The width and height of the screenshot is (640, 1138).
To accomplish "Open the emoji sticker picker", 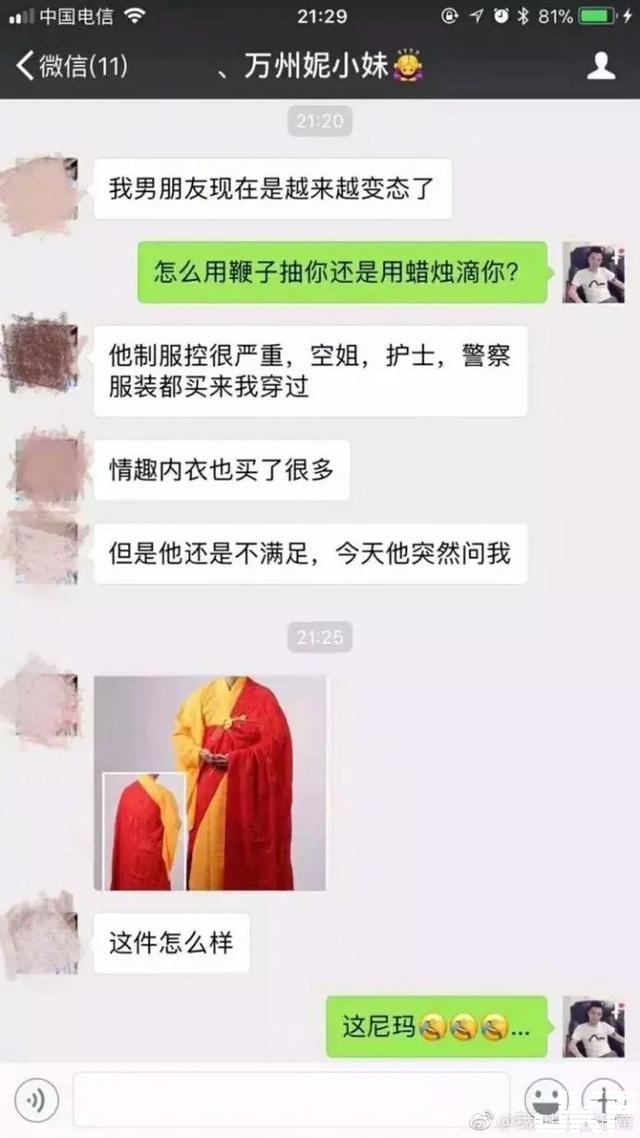I will click(x=546, y=1101).
